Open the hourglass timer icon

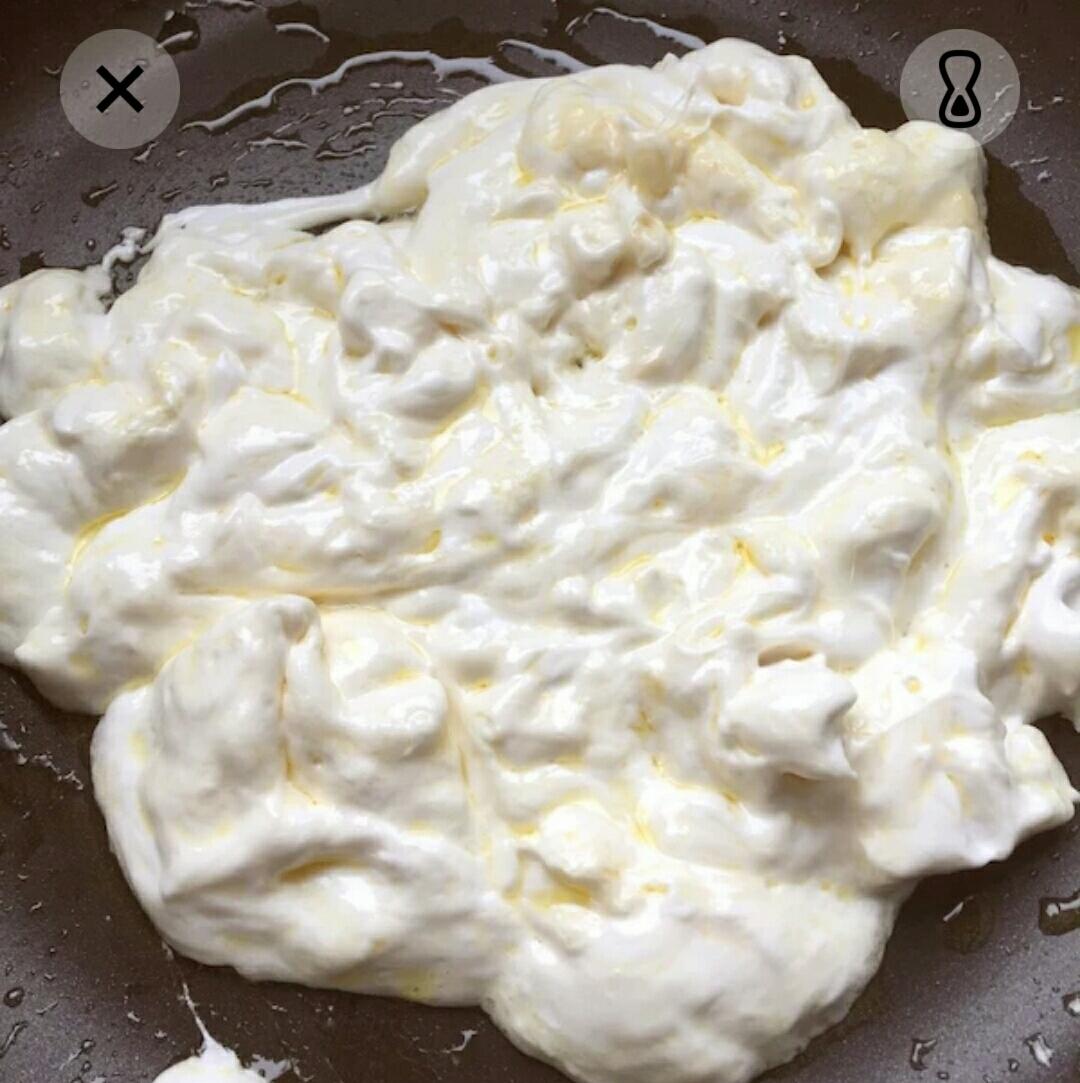tap(959, 89)
